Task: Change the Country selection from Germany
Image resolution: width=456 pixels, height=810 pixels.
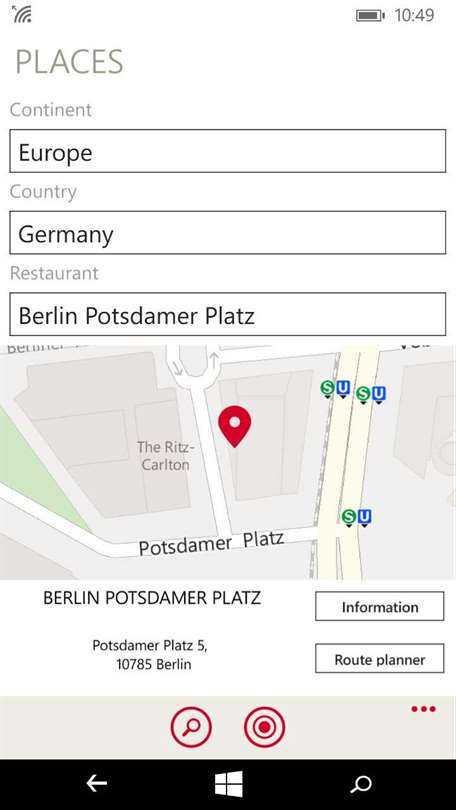Action: point(228,232)
